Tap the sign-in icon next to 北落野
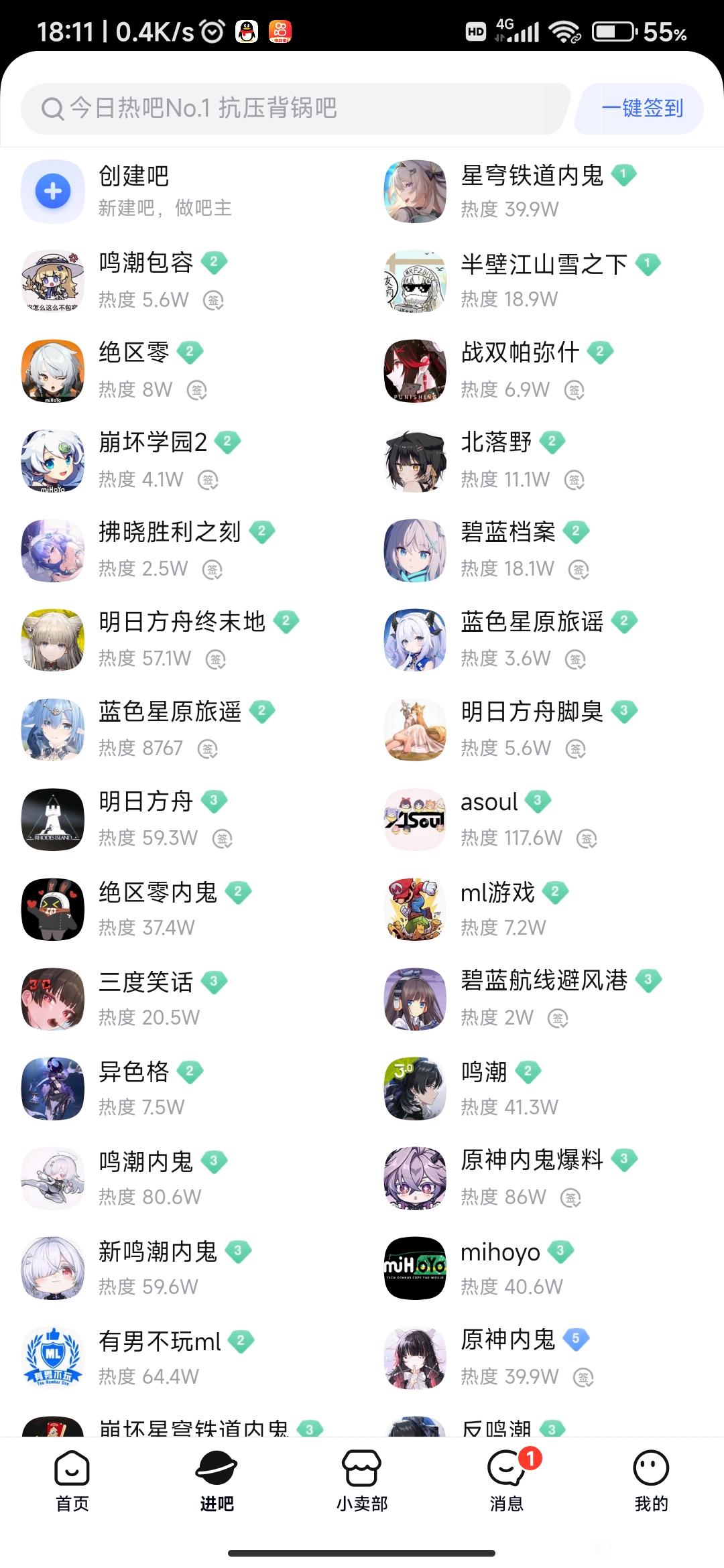 [575, 480]
